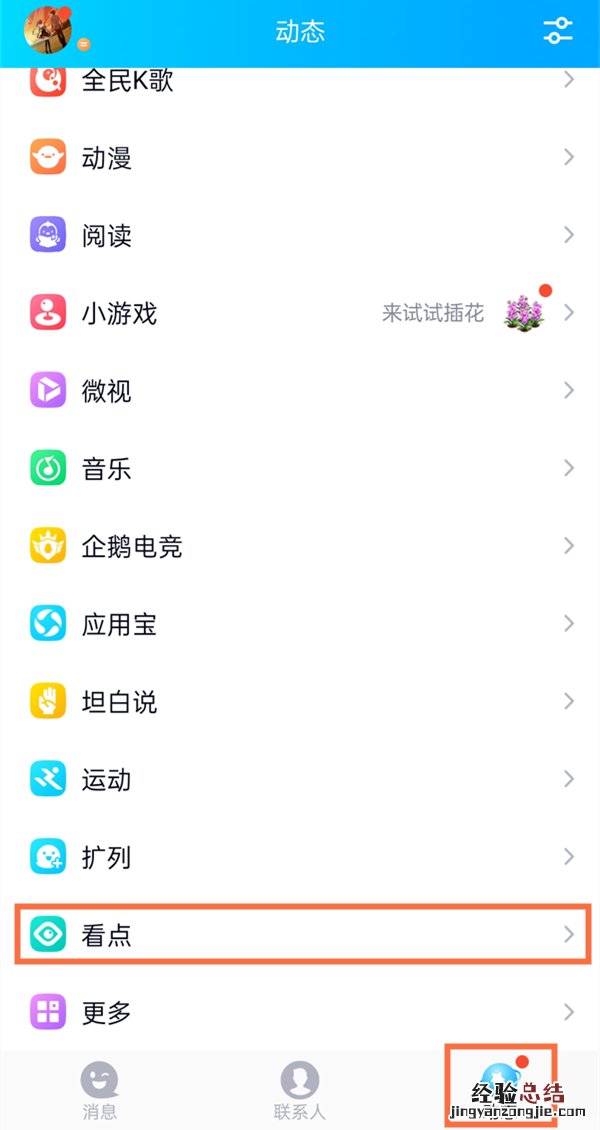Open the 运动 sports row
Viewport: 600px width, 1130px height.
click(x=300, y=779)
